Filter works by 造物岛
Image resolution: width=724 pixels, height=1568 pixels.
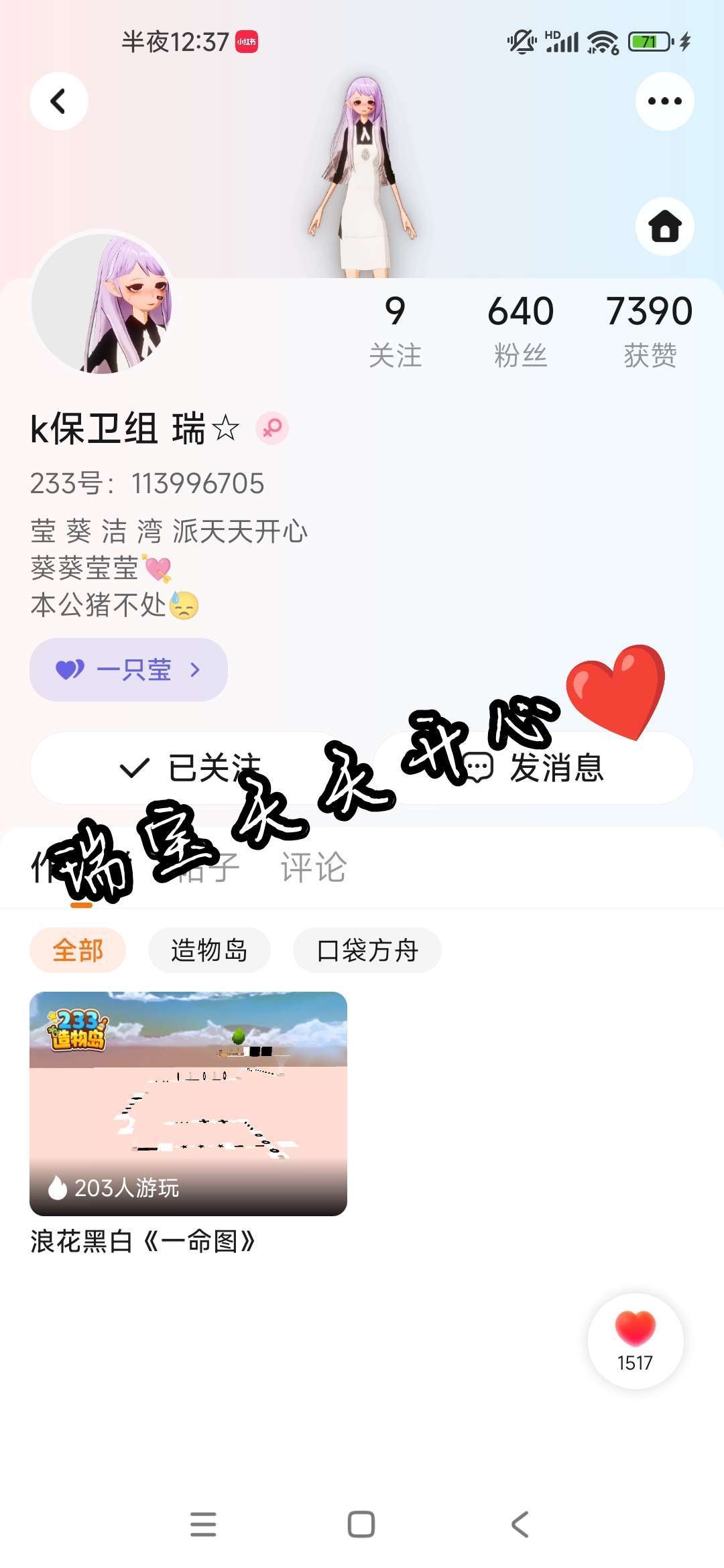click(209, 950)
